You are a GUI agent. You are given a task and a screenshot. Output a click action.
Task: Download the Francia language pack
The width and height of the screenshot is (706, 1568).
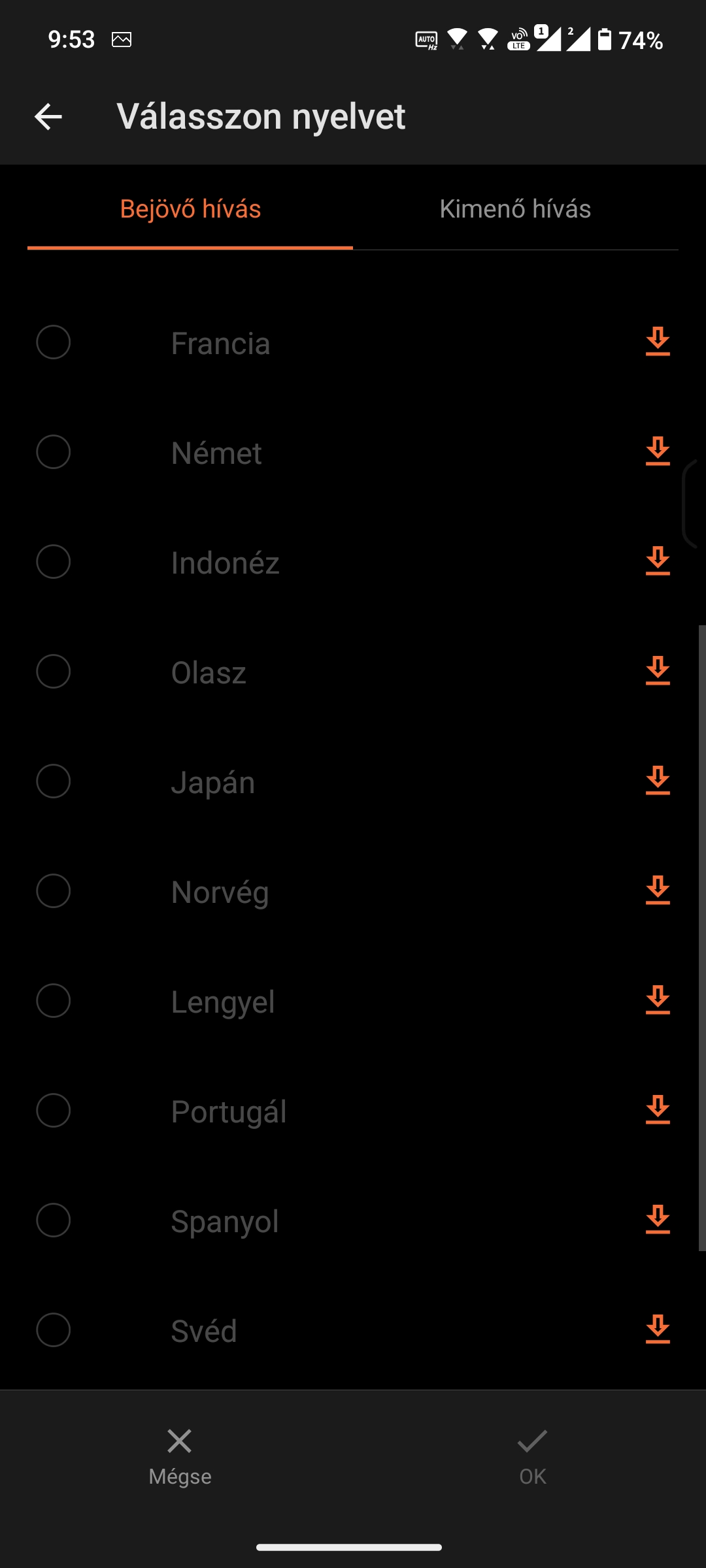coord(658,341)
